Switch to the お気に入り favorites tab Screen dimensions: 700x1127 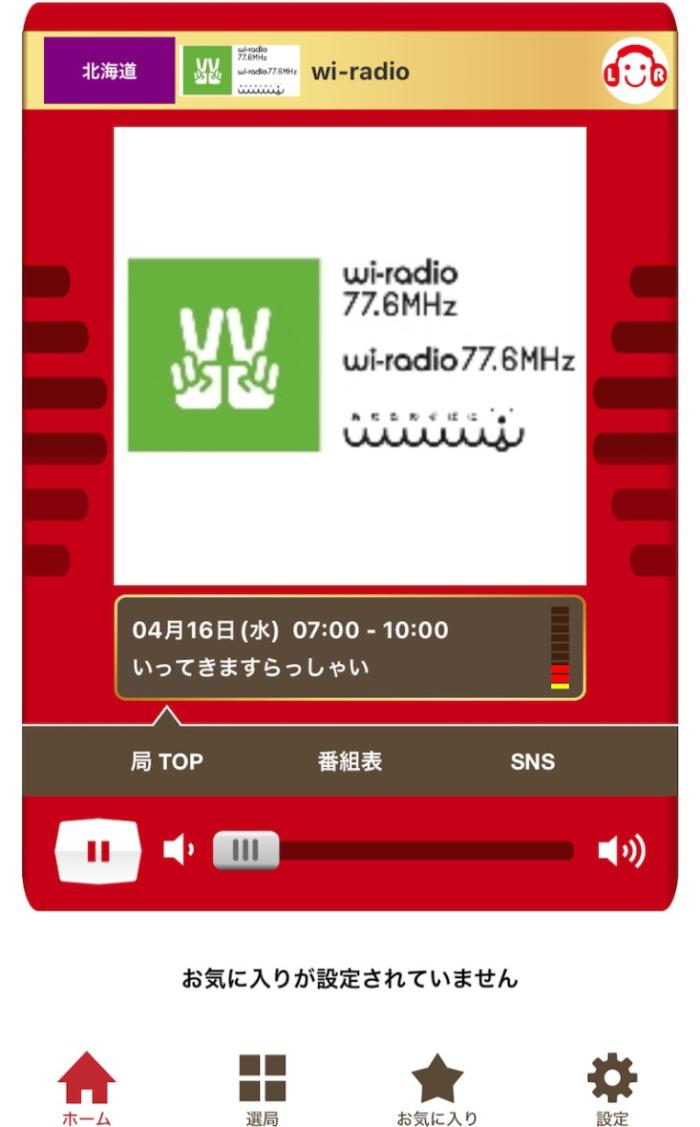tap(437, 1088)
